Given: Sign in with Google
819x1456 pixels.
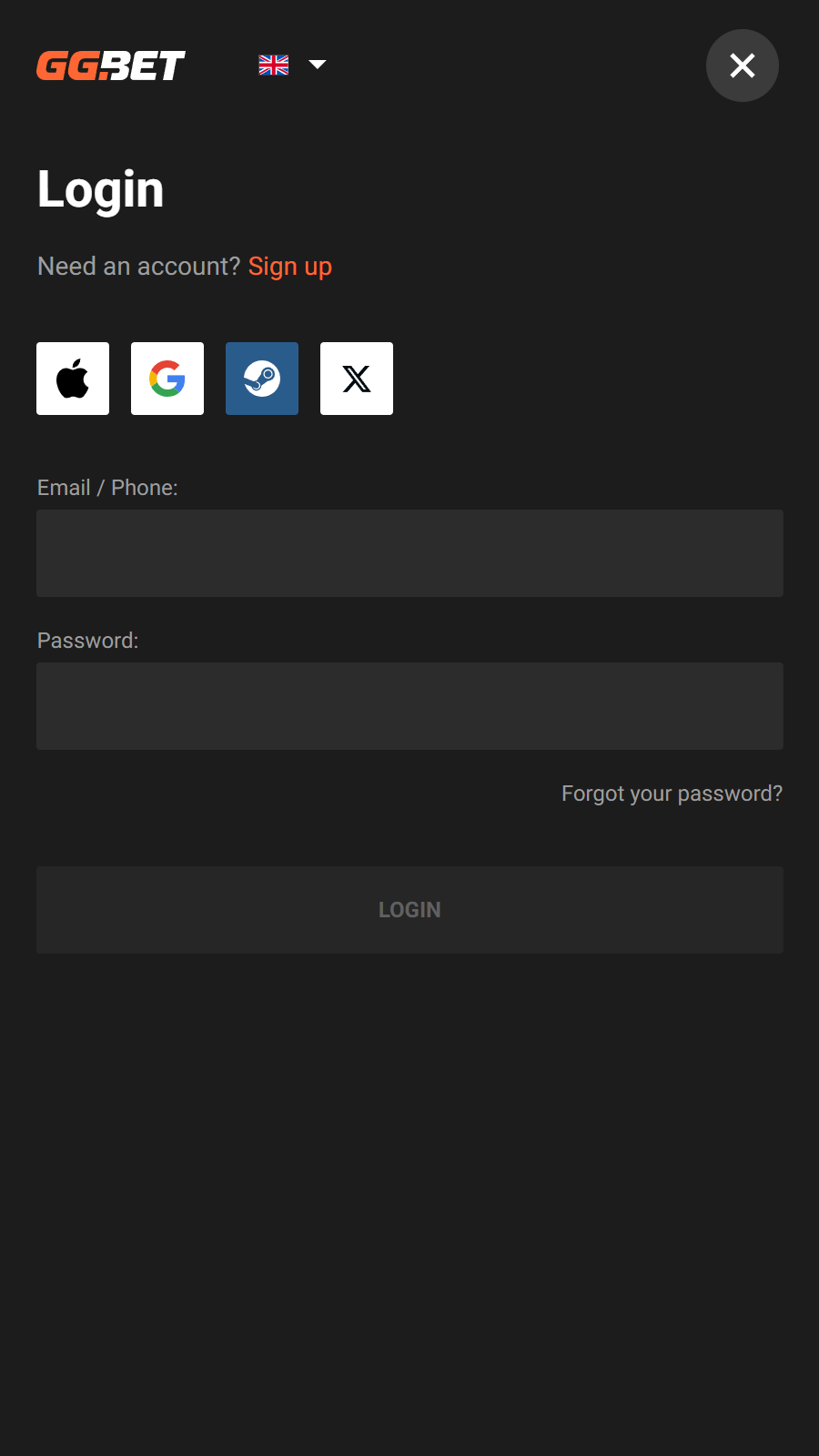Looking at the screenshot, I should (167, 379).
